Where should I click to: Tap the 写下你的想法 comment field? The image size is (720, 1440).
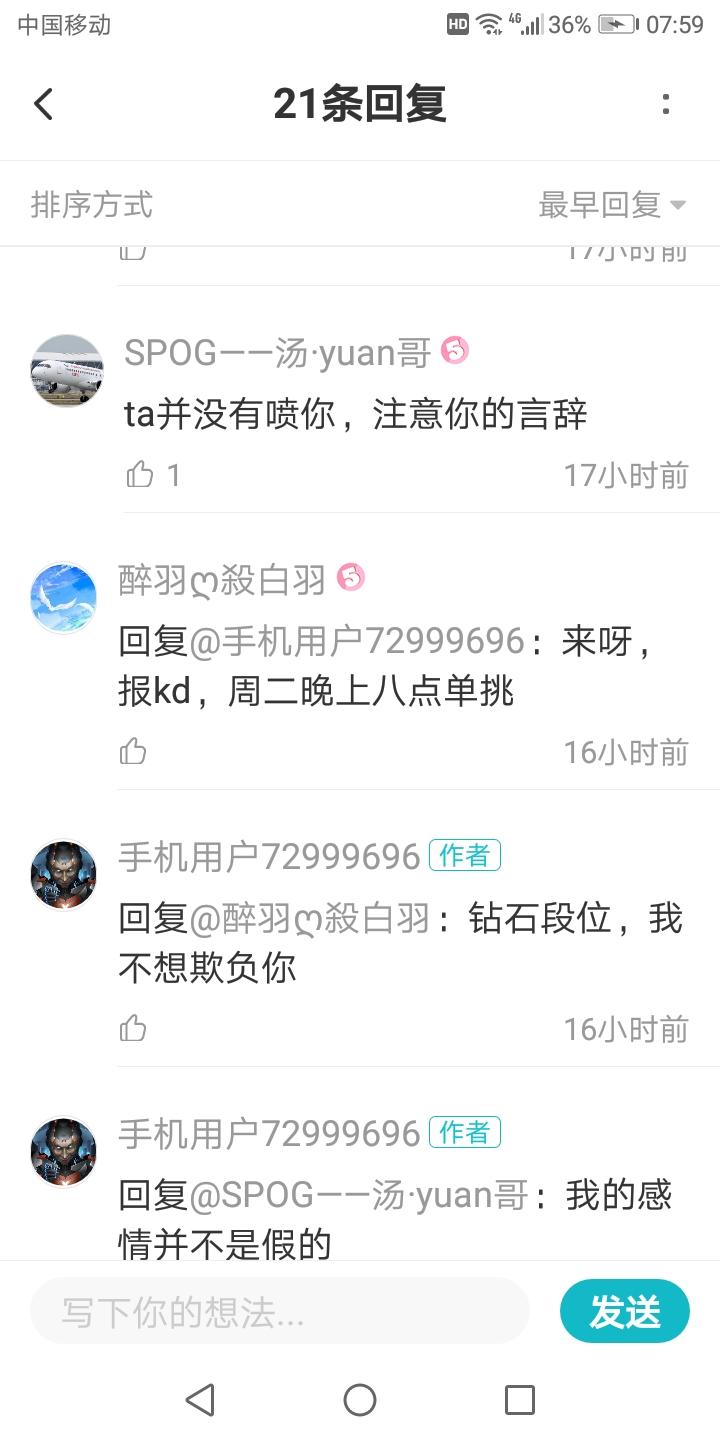[x=280, y=1312]
